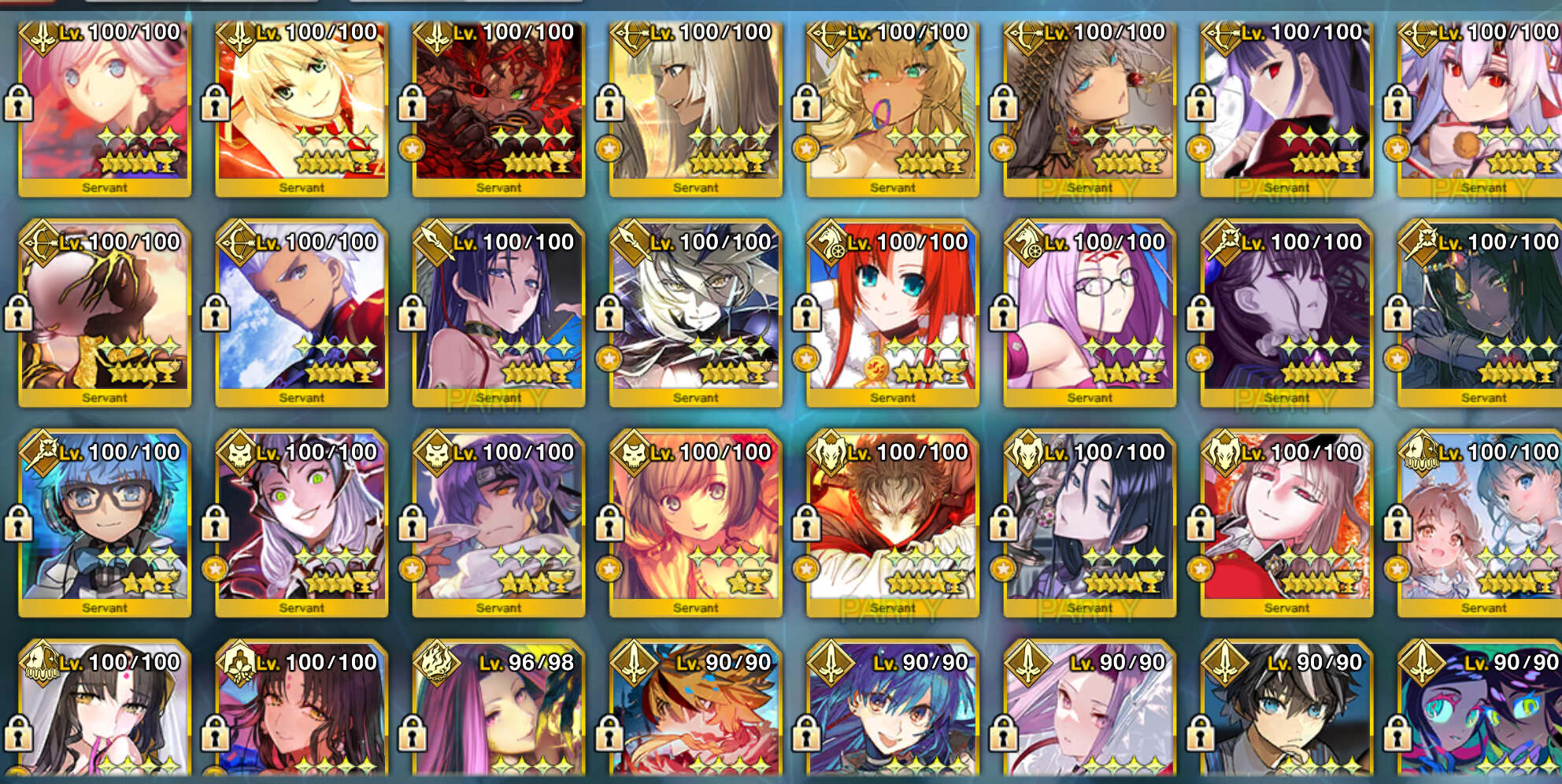Select black-haired boy Lv. 90/90 Saber card
Viewport: 1562px width, 784px height.
tap(1286, 712)
